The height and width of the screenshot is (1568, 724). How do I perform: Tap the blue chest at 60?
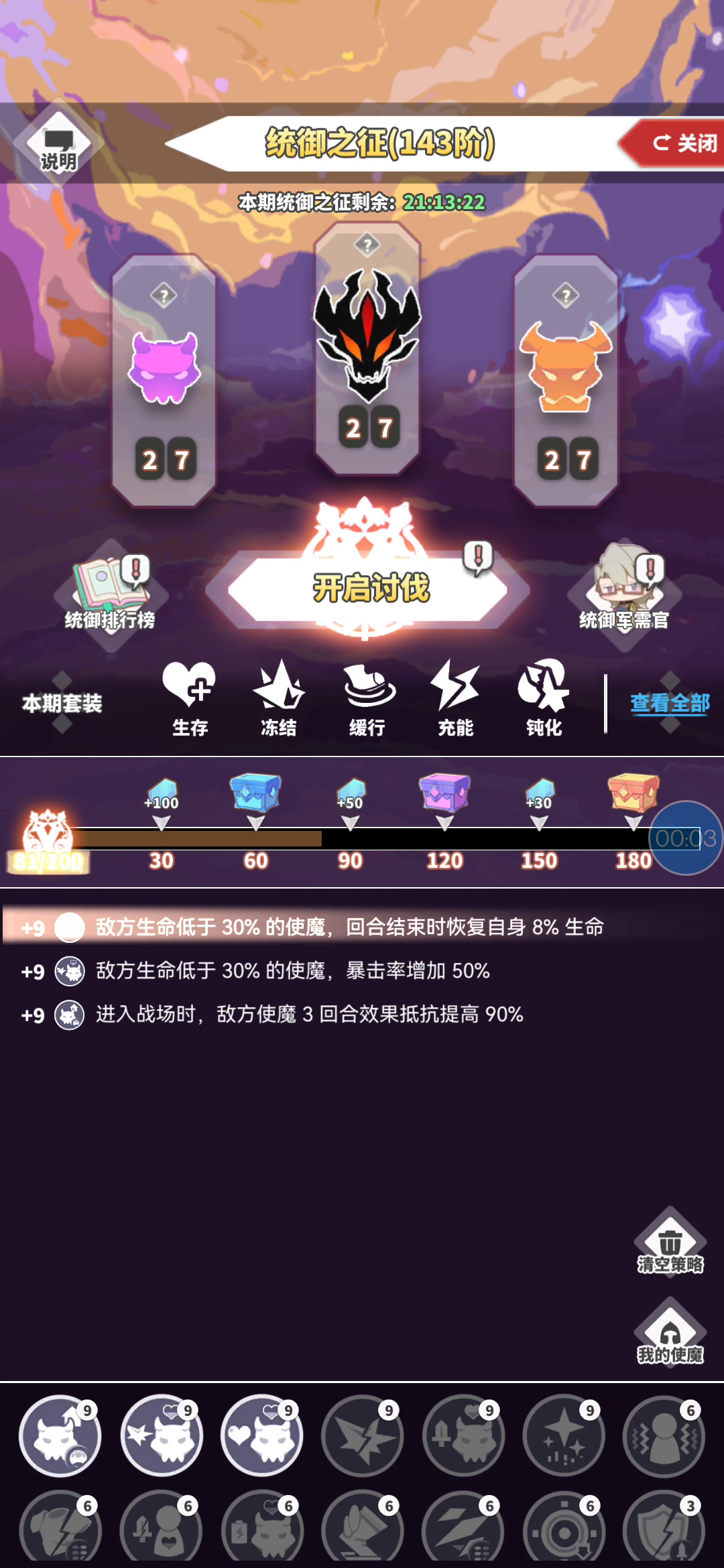click(255, 792)
